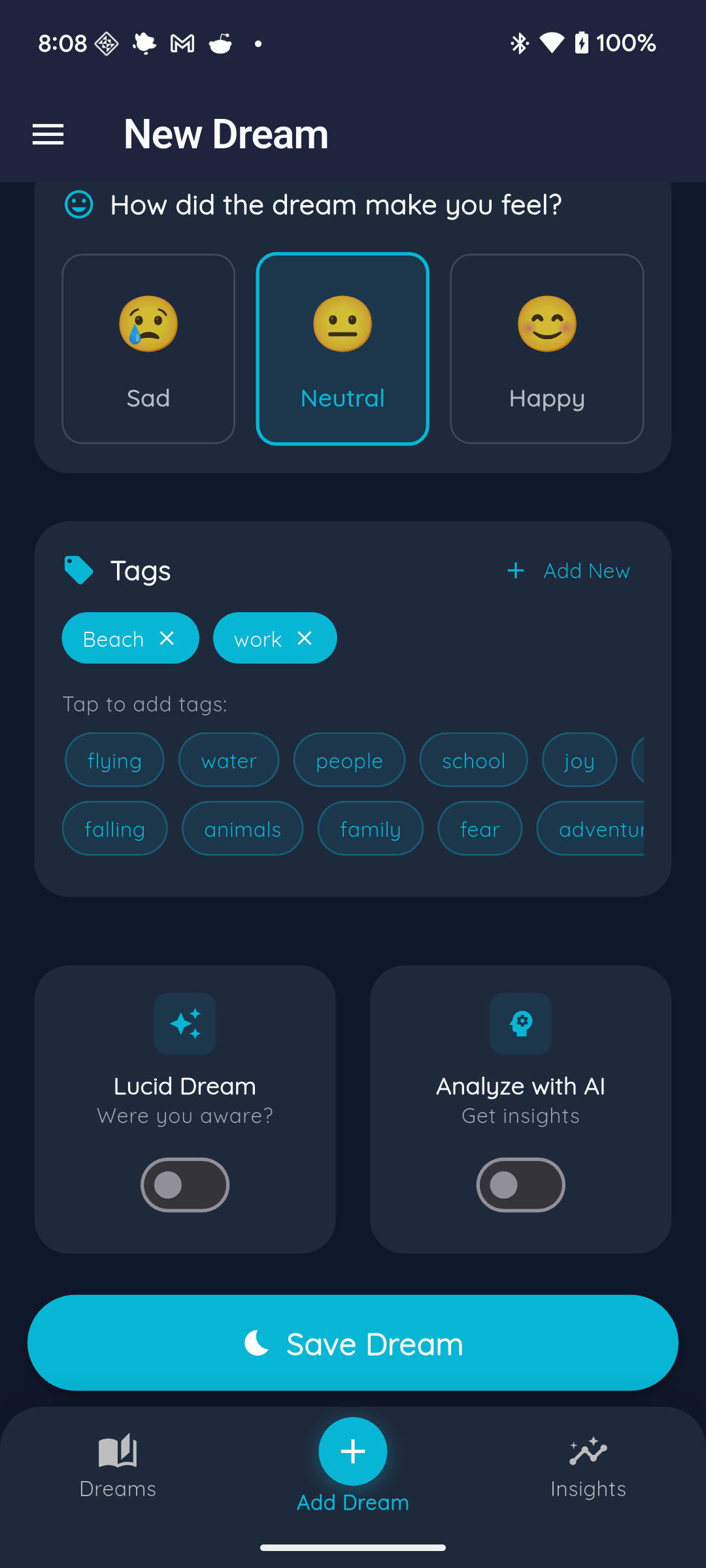The height and width of the screenshot is (1568, 706).
Task: Open the hamburger navigation menu
Action: (48, 134)
